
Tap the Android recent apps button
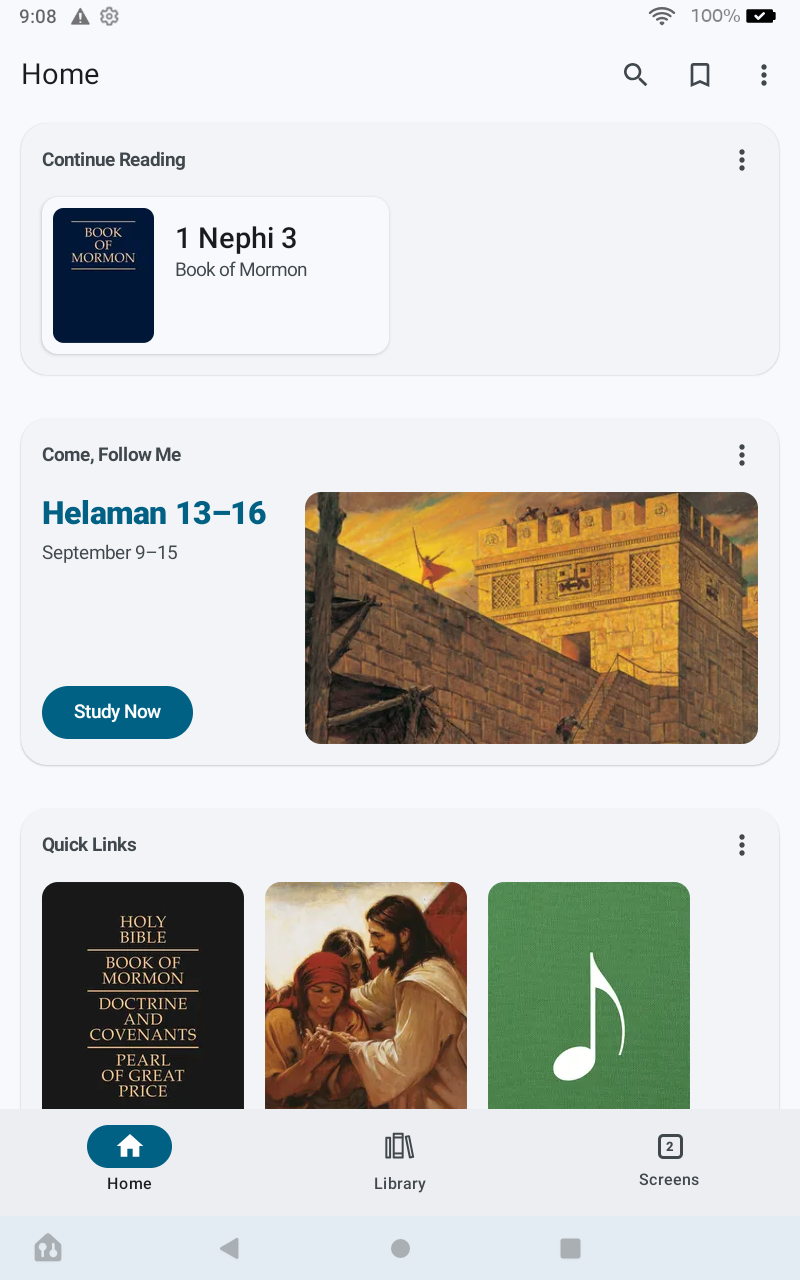coord(570,1248)
